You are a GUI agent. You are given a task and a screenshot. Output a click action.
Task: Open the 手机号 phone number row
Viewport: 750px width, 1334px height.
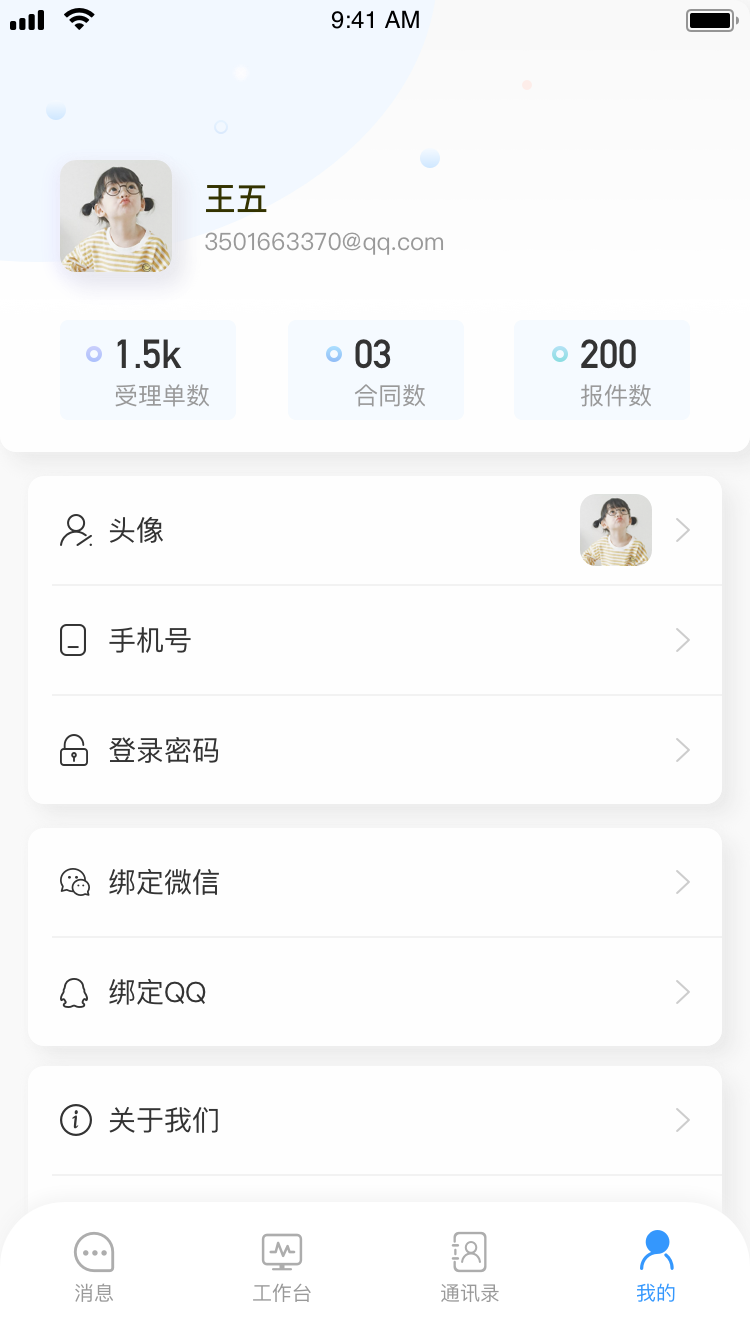pos(375,640)
